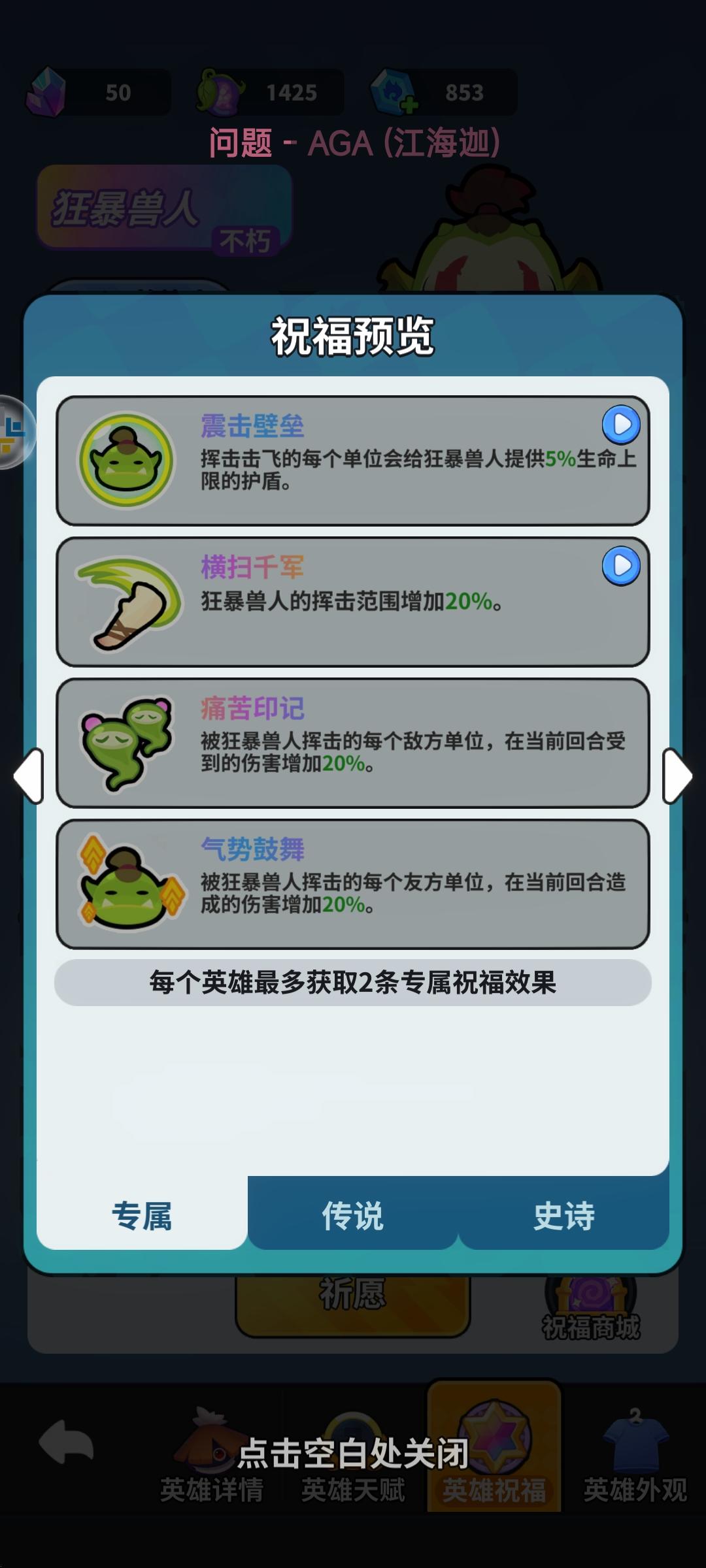706x1568 pixels.
Task: Tap the gem currency counter
Action: tap(98, 93)
